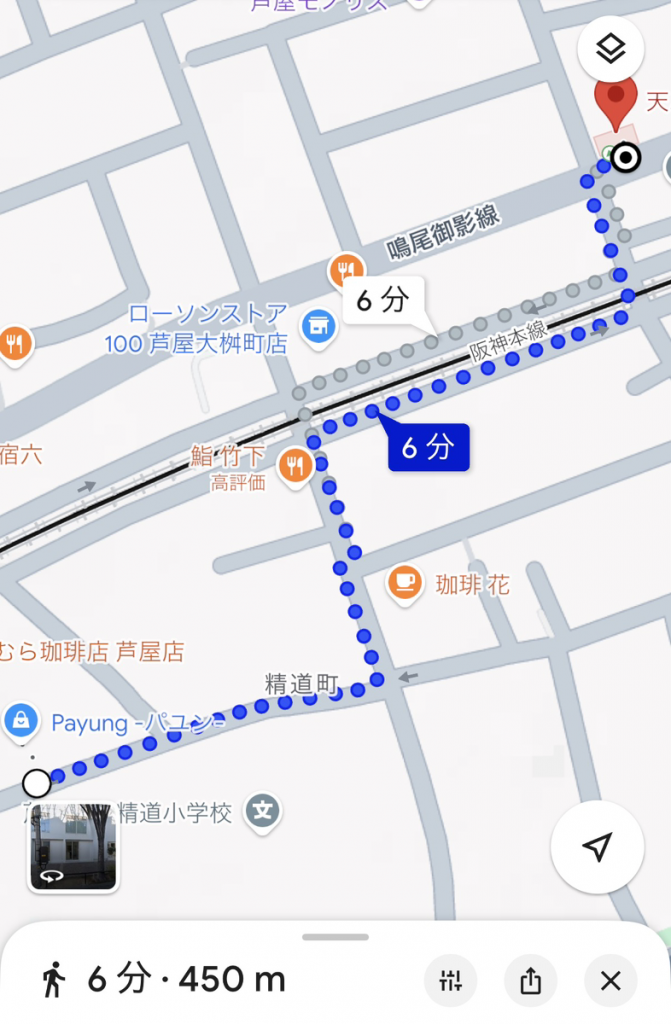Open the 精道小学校 school marker

pos(263,810)
